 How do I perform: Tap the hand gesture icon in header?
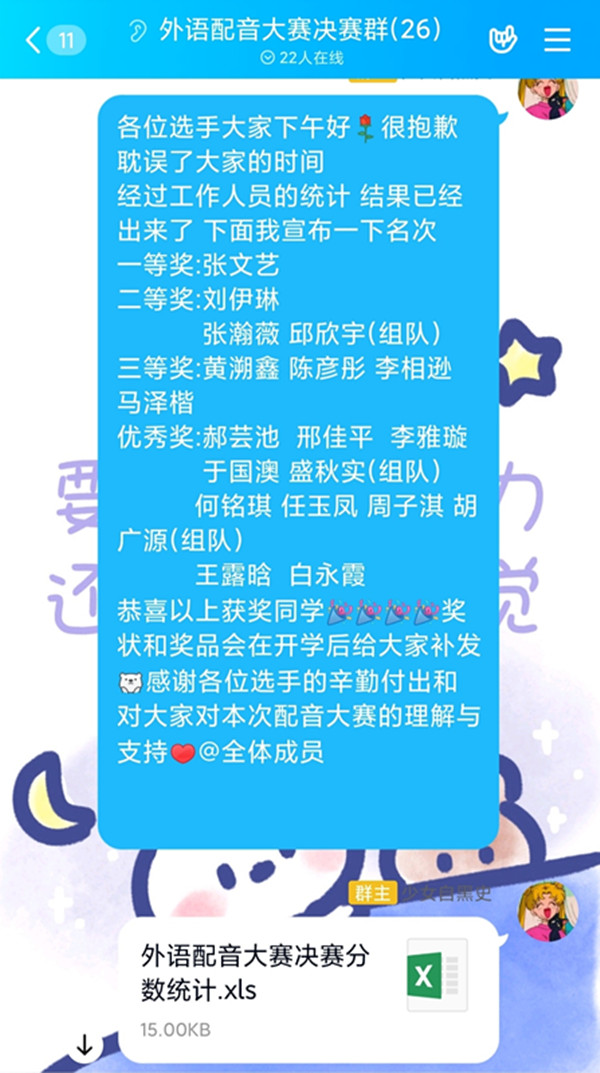point(502,40)
